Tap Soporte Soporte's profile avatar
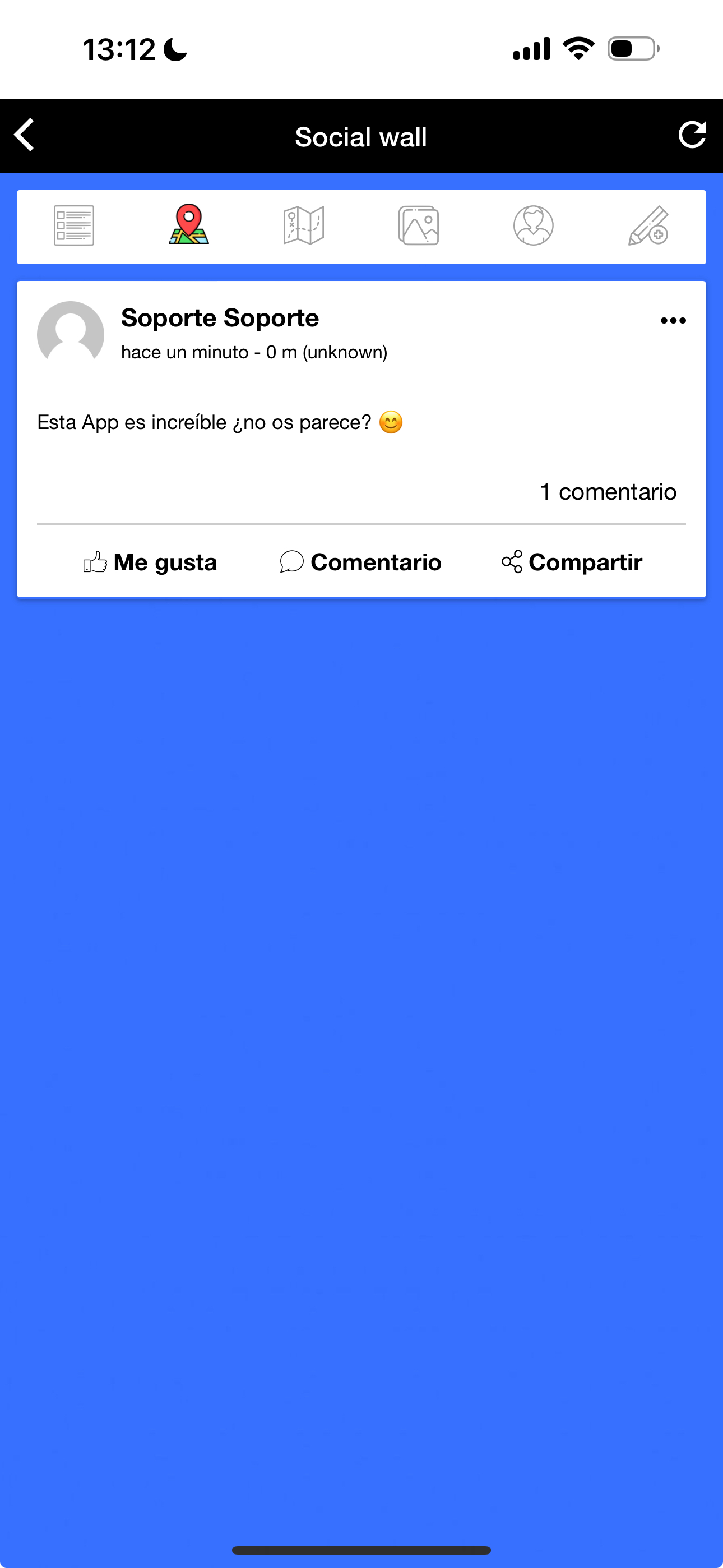 coord(71,334)
